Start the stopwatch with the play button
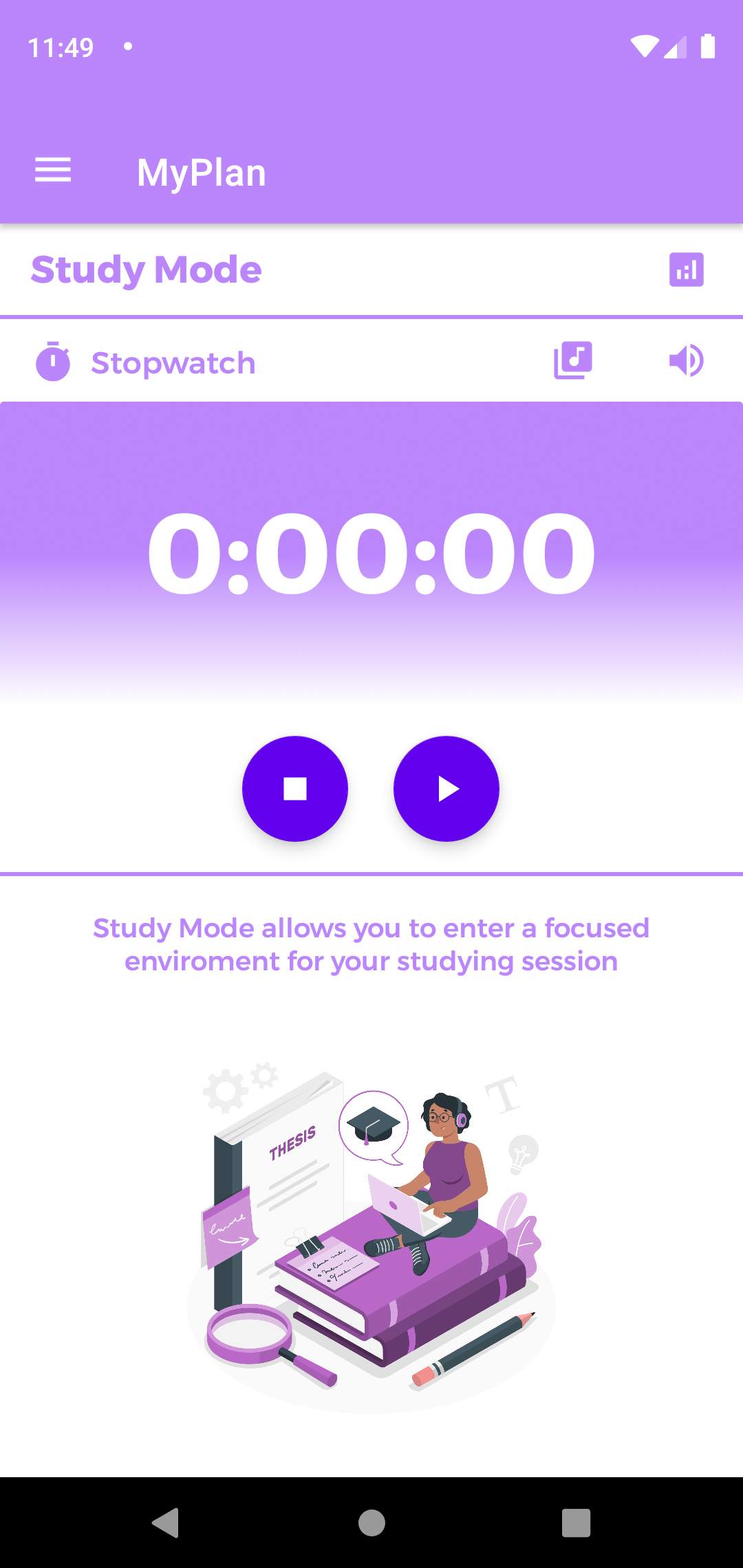The height and width of the screenshot is (1568, 743). tap(446, 789)
